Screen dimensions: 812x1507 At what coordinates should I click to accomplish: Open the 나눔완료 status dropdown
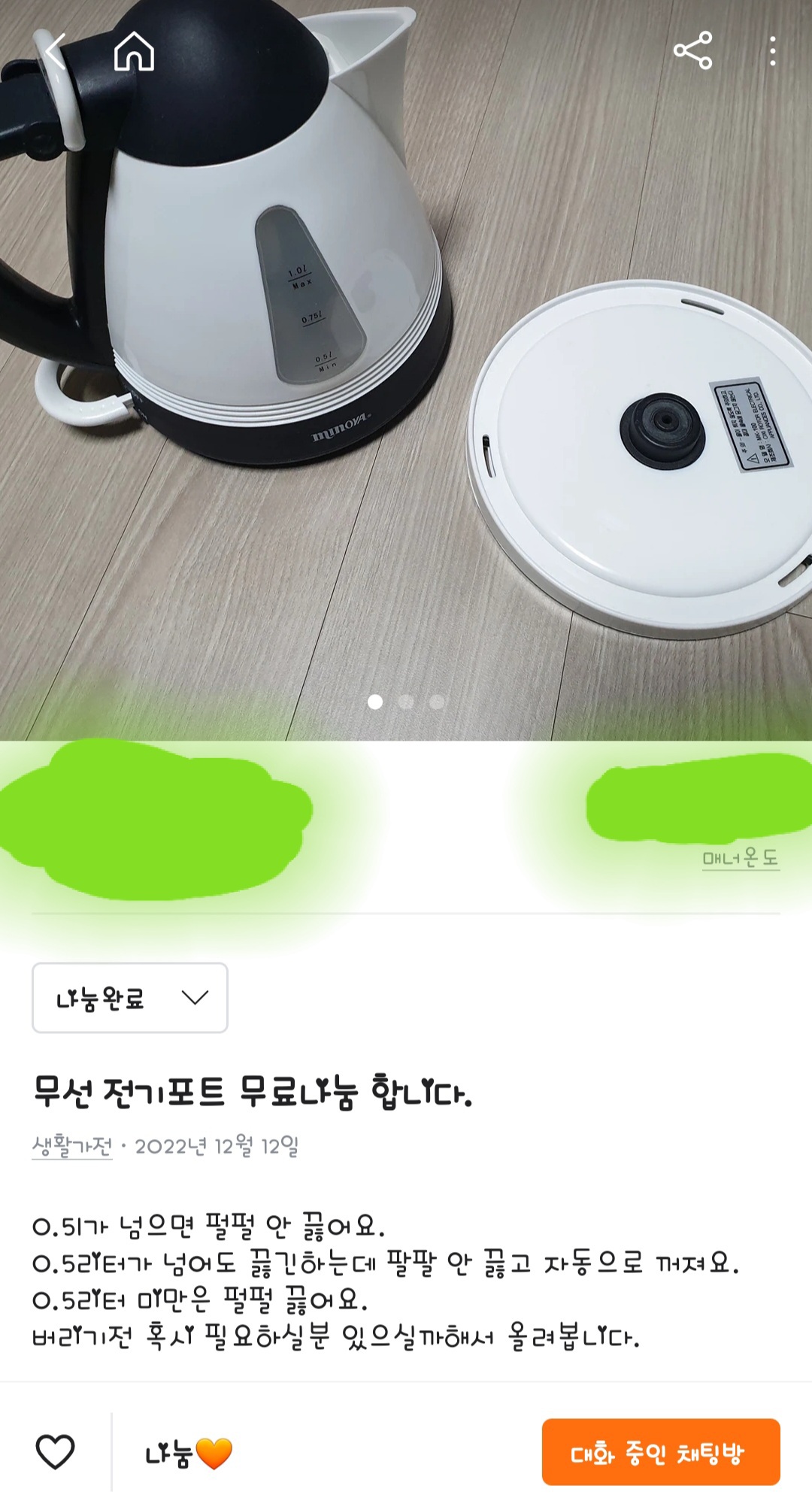tap(130, 998)
